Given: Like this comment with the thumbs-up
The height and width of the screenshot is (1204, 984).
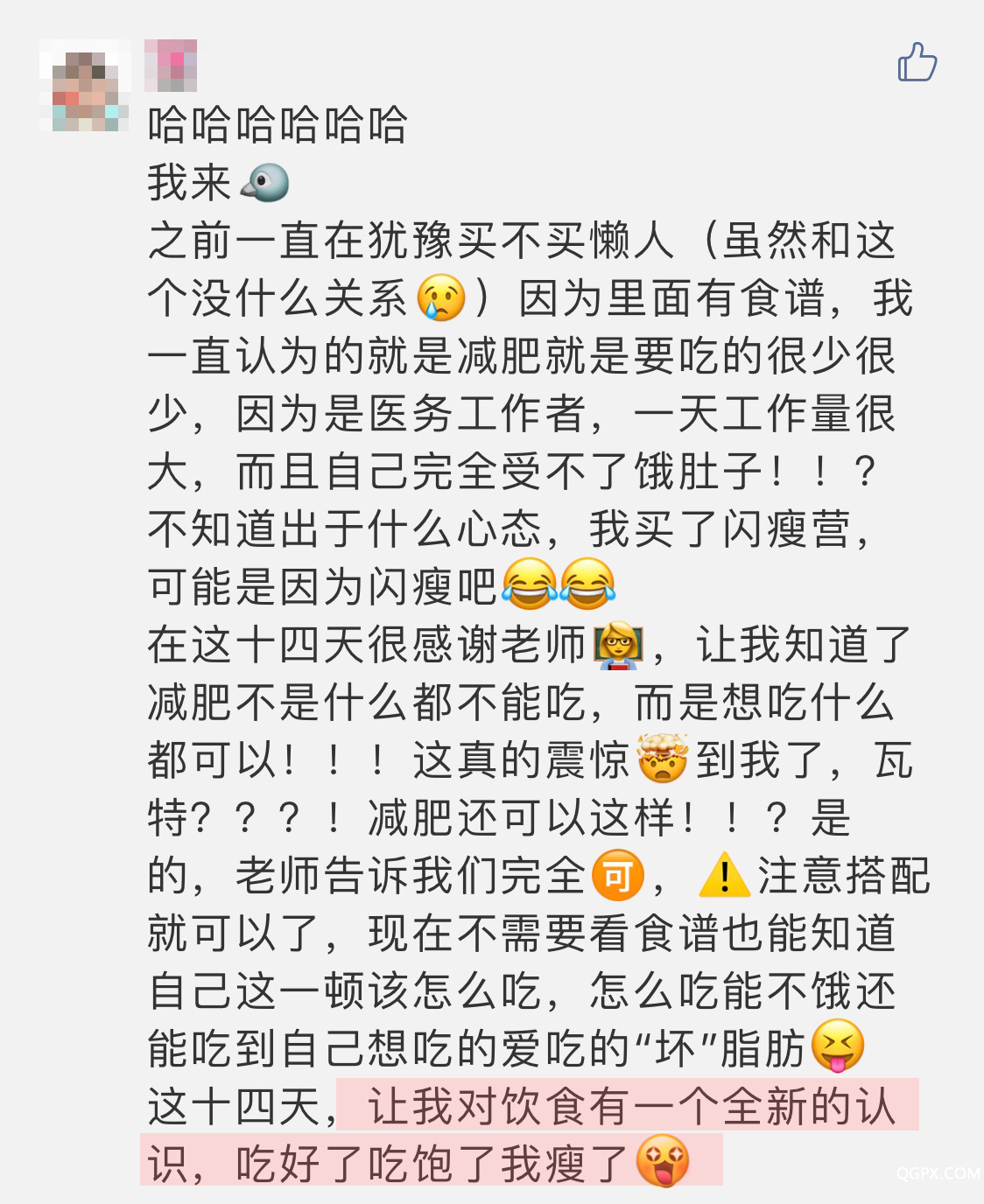Looking at the screenshot, I should click(917, 63).
